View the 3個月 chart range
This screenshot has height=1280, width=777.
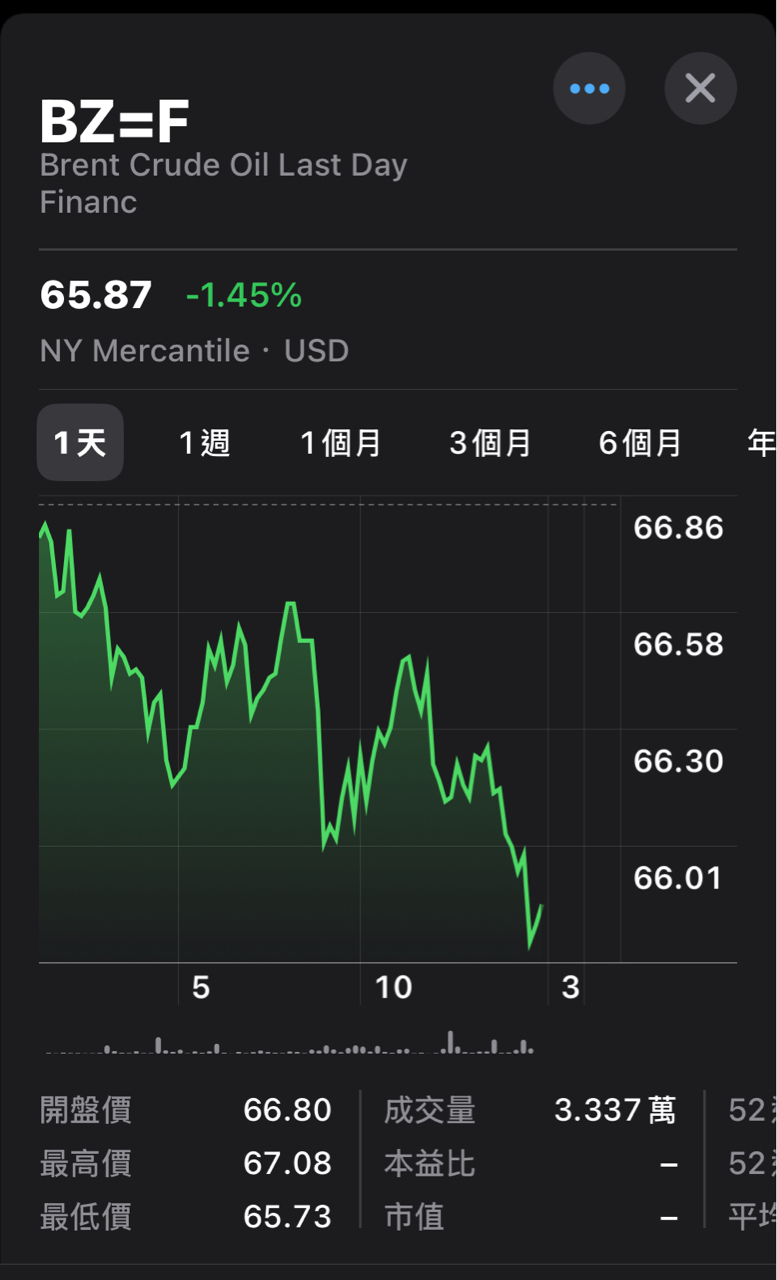click(x=490, y=442)
